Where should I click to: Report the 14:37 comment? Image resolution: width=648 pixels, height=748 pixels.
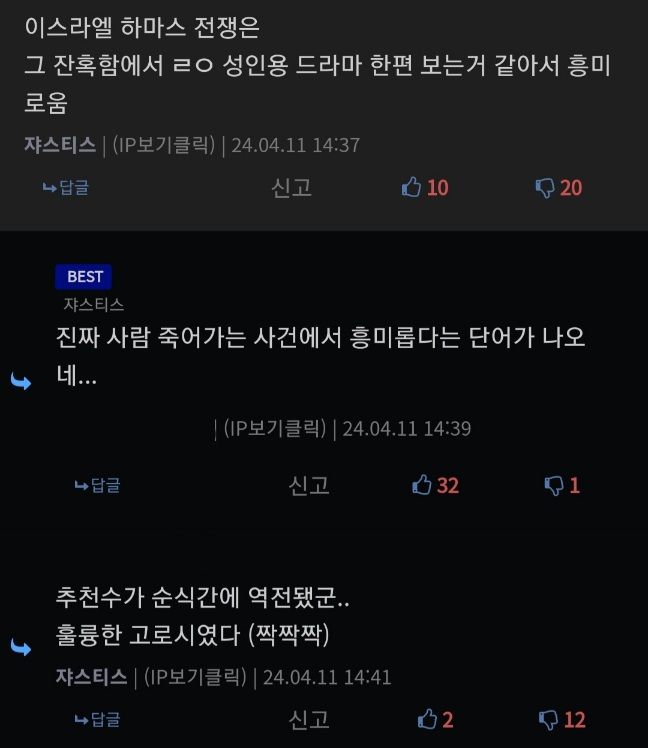pyautogui.click(x=292, y=187)
